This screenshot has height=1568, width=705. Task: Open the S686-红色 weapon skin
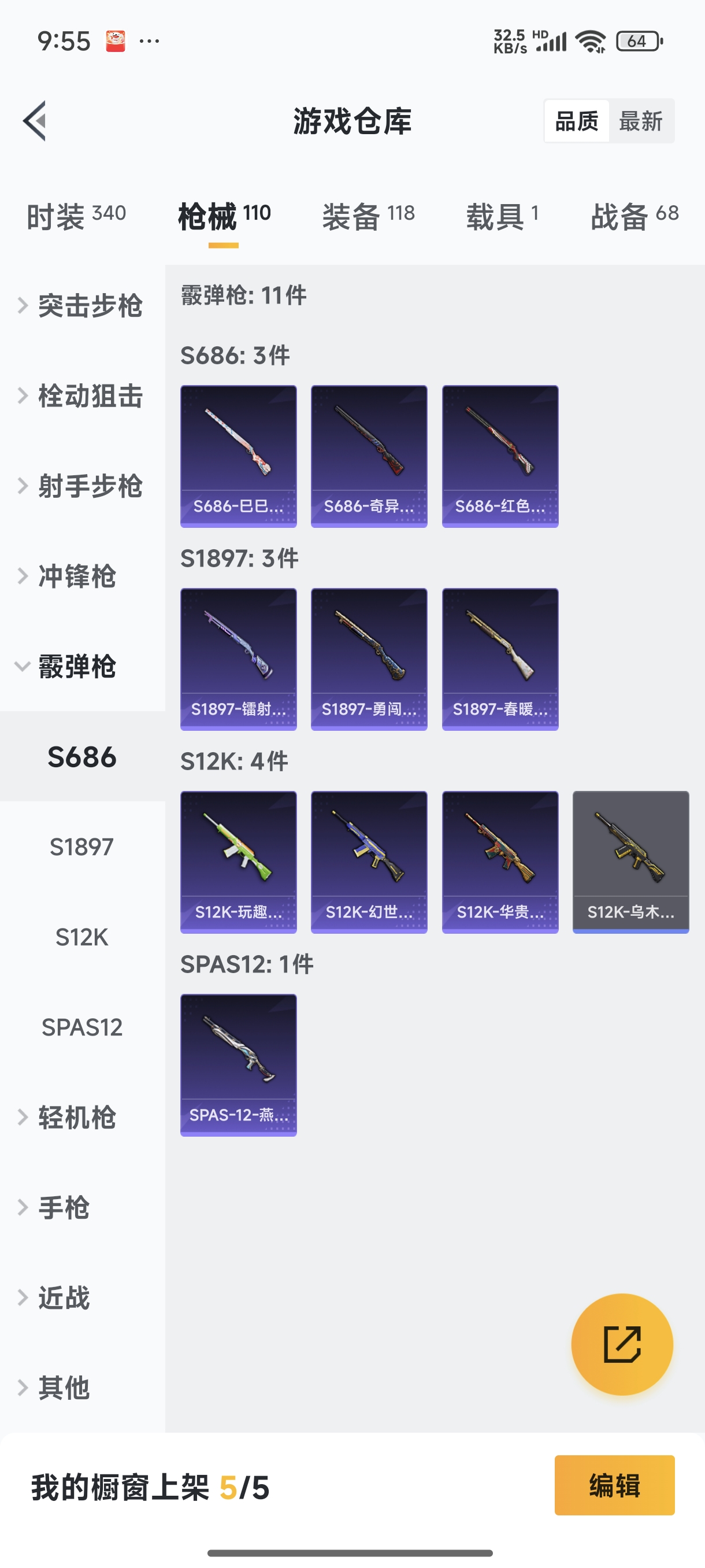500,454
